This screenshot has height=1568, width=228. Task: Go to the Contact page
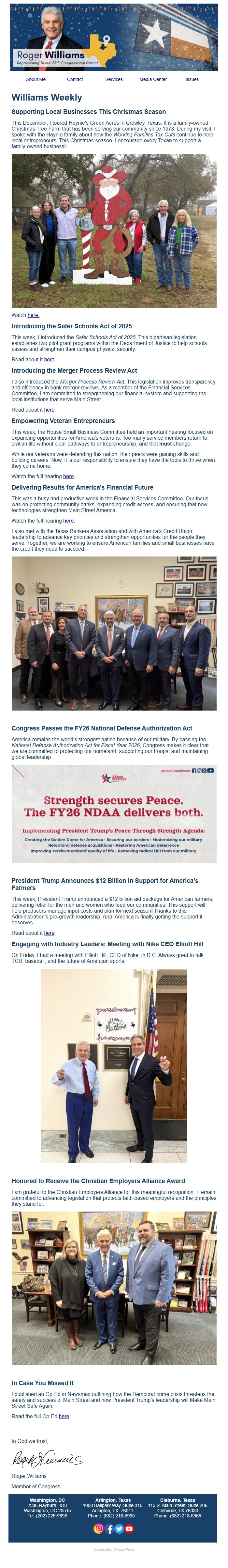[x=75, y=79]
